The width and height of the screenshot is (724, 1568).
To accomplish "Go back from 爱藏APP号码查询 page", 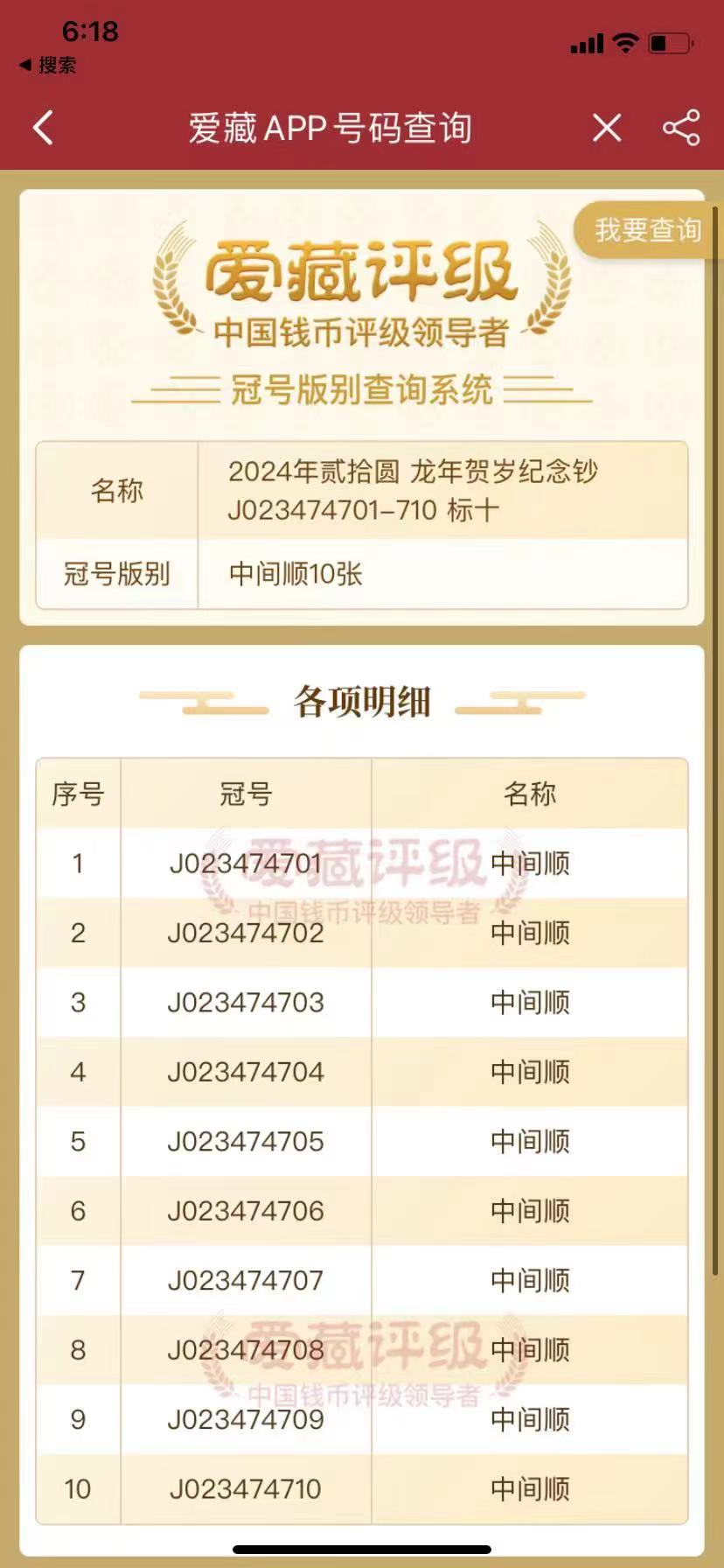I will pos(43,128).
